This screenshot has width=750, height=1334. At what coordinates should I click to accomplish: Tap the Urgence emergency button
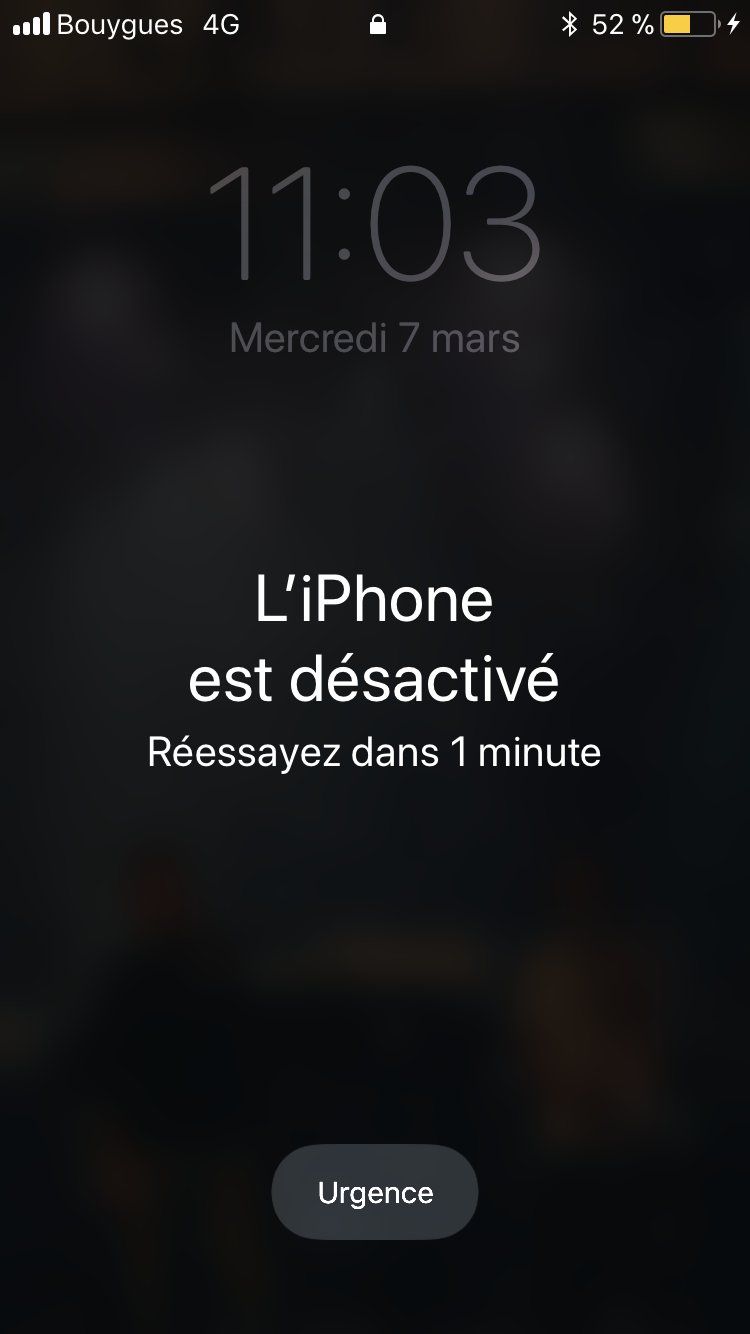(x=375, y=1192)
